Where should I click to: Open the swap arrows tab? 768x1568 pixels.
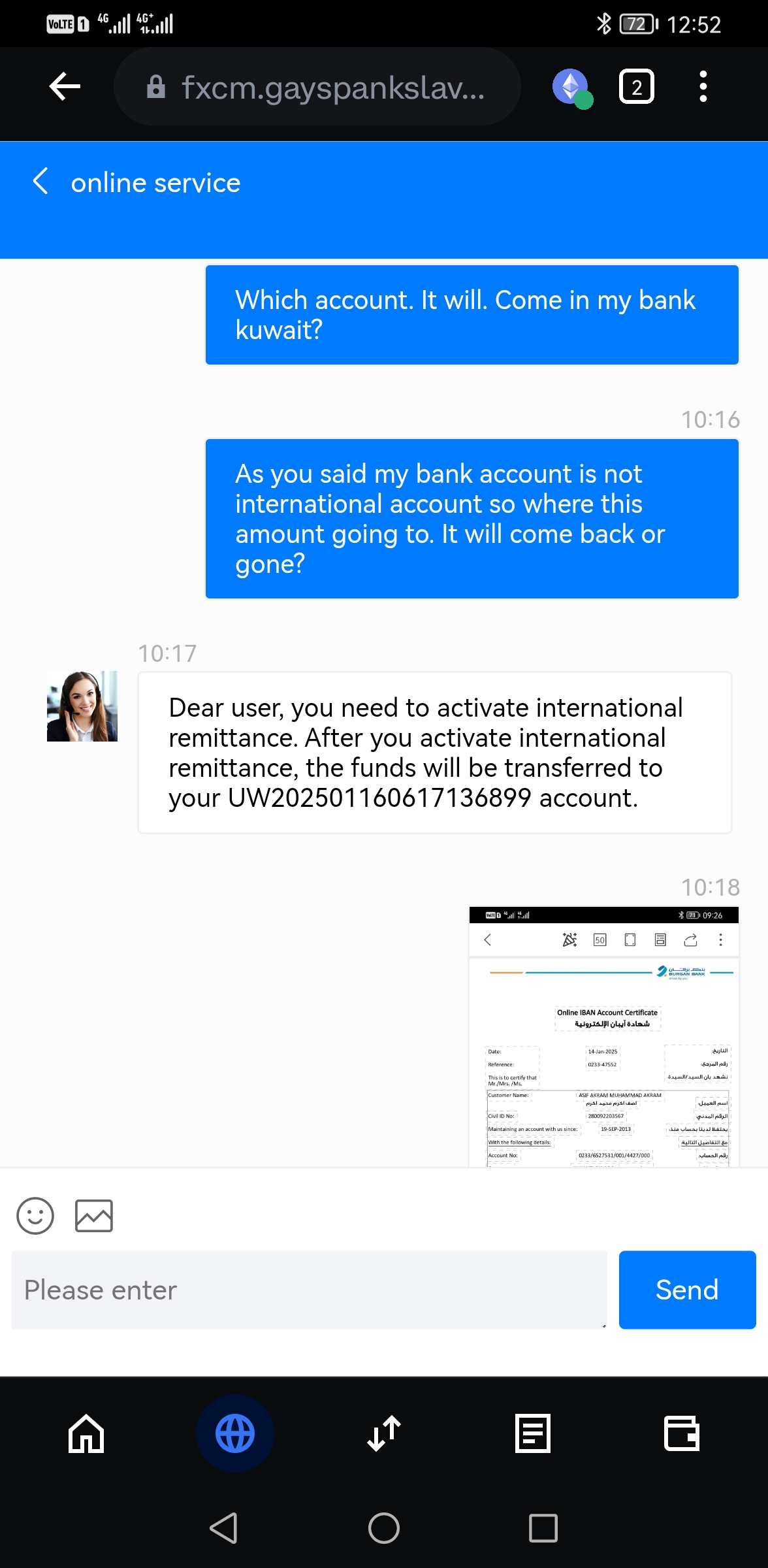[x=384, y=1433]
